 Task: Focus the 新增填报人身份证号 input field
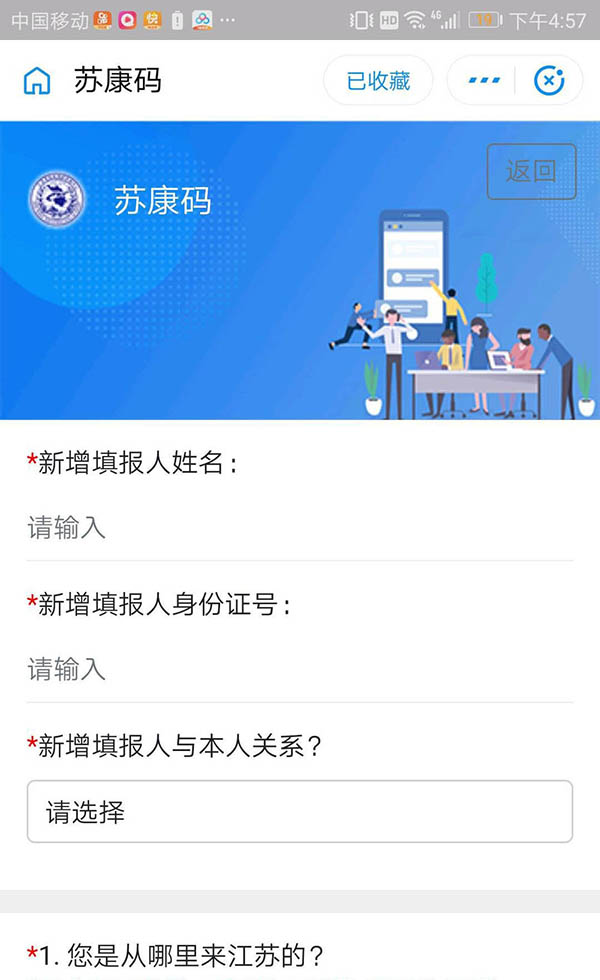coord(300,669)
